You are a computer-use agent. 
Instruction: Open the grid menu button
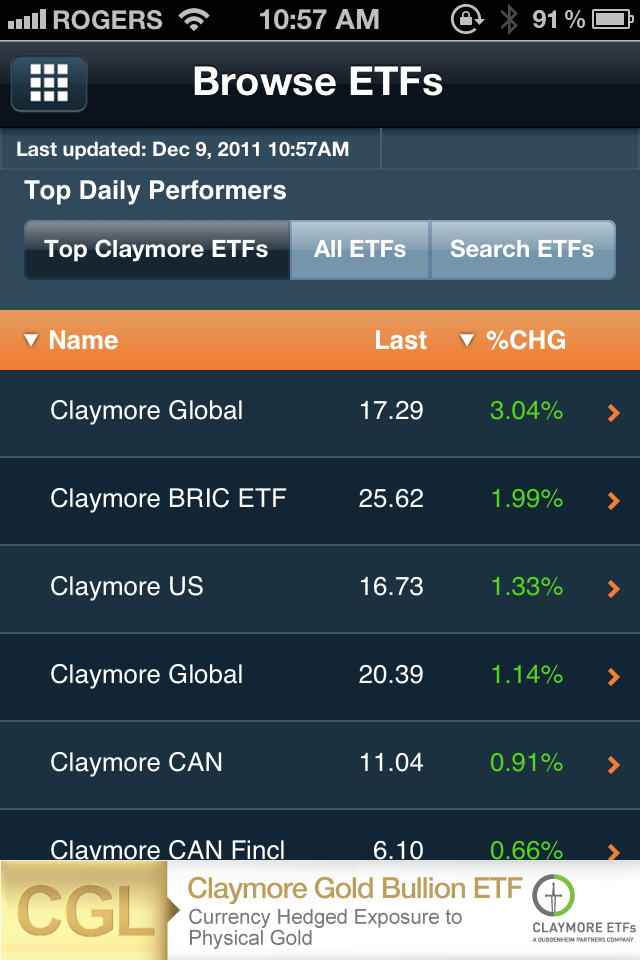pos(49,83)
